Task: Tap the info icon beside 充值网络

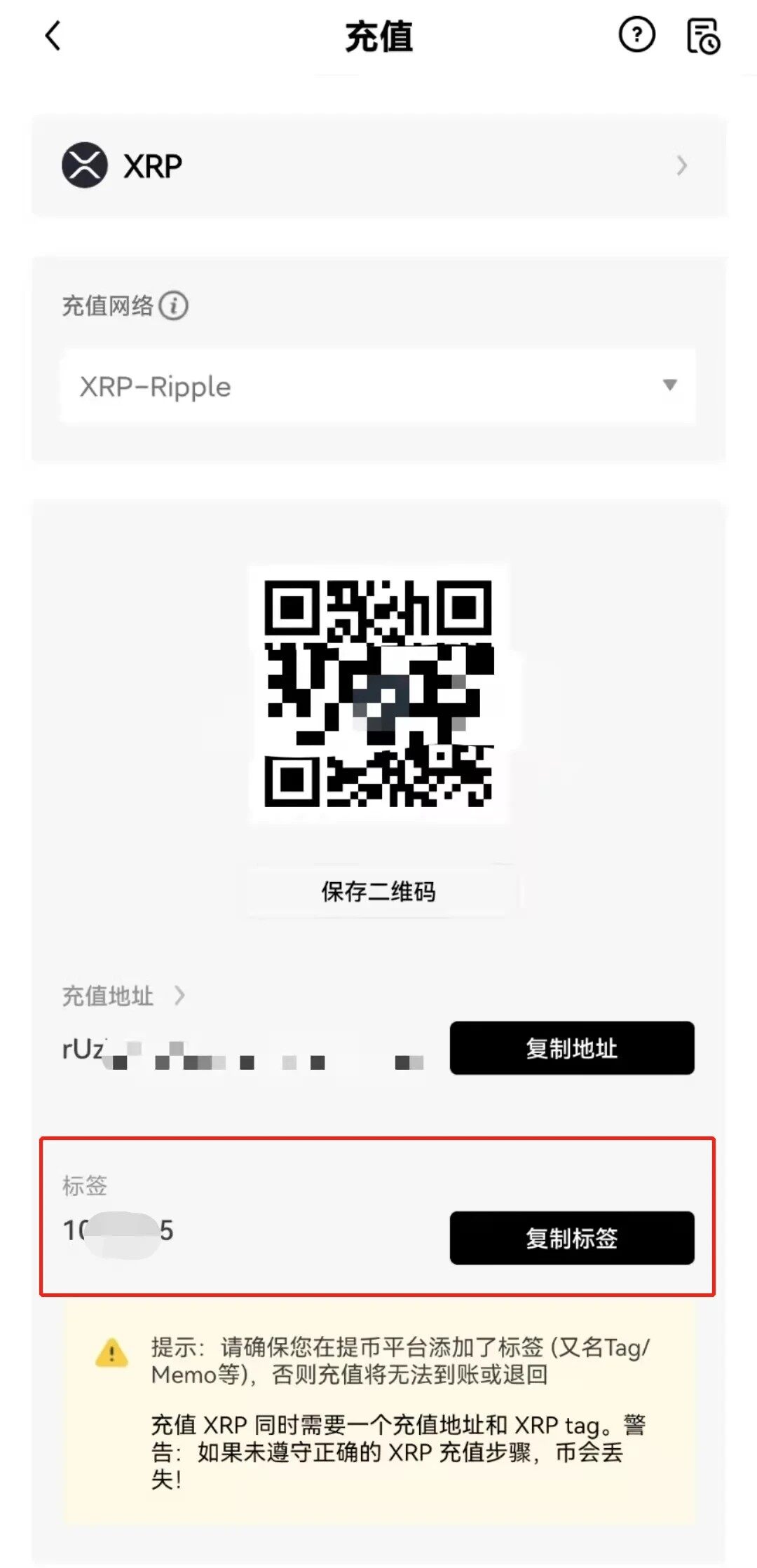Action: click(x=174, y=305)
